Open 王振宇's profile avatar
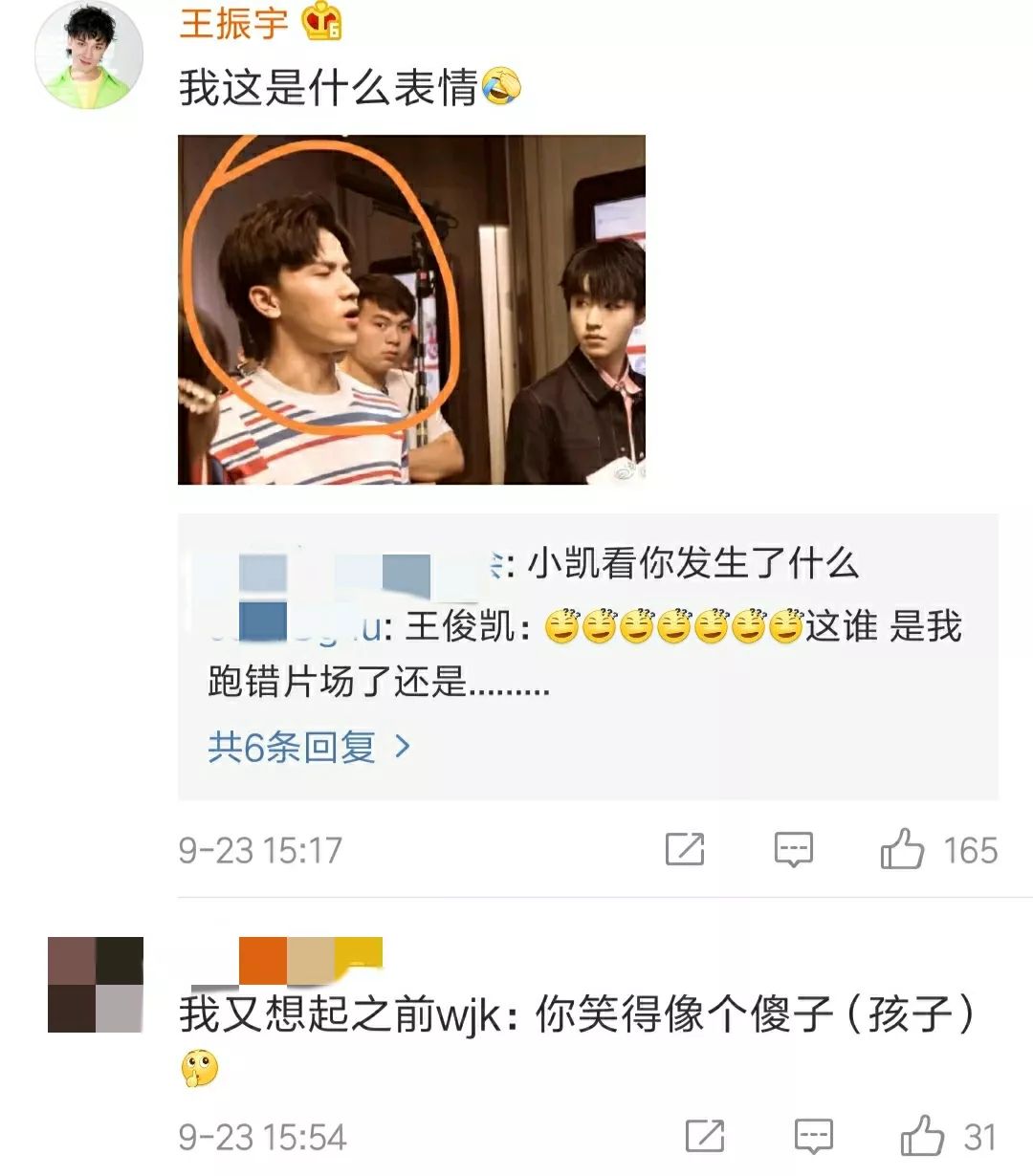1033x1176 pixels. coord(89,55)
